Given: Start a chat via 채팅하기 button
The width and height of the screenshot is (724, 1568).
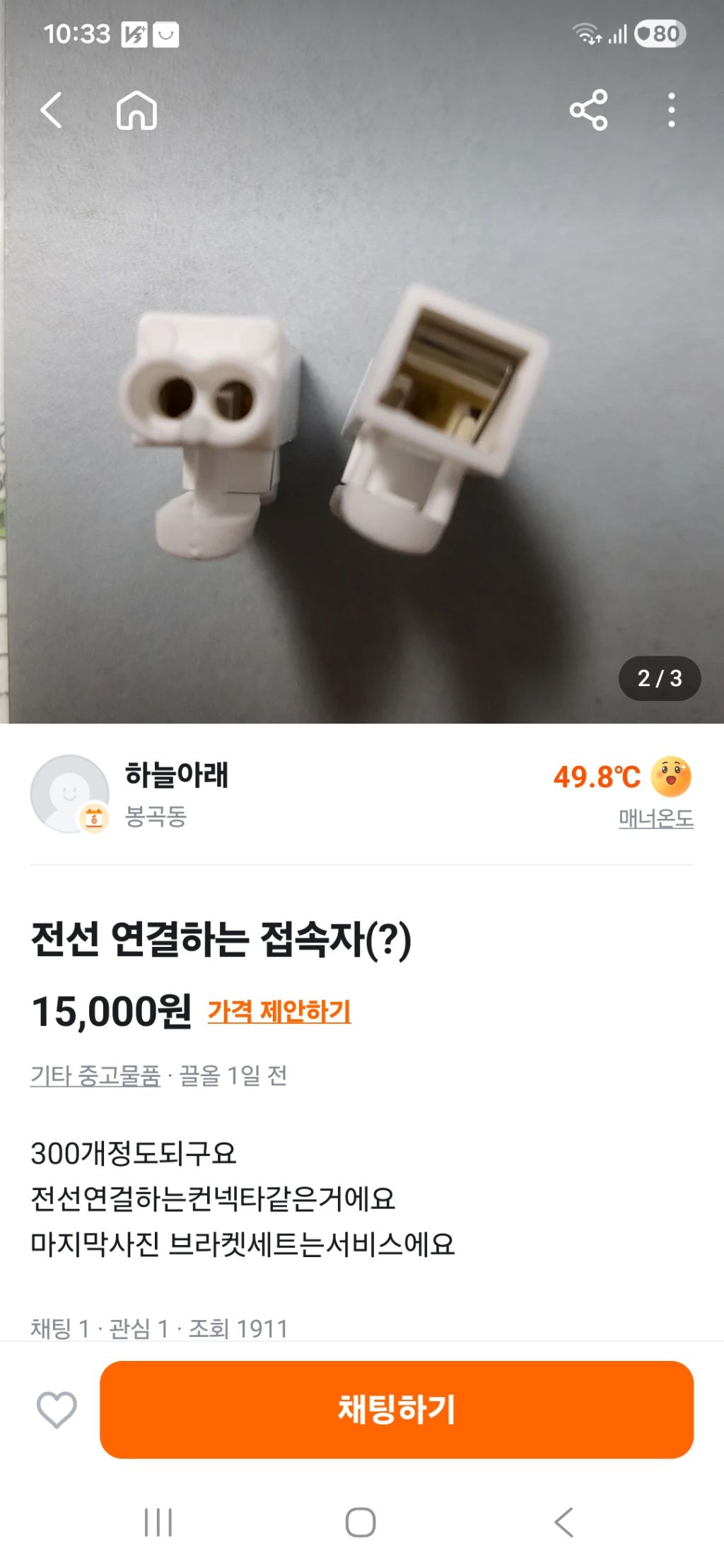Looking at the screenshot, I should tap(396, 1409).
